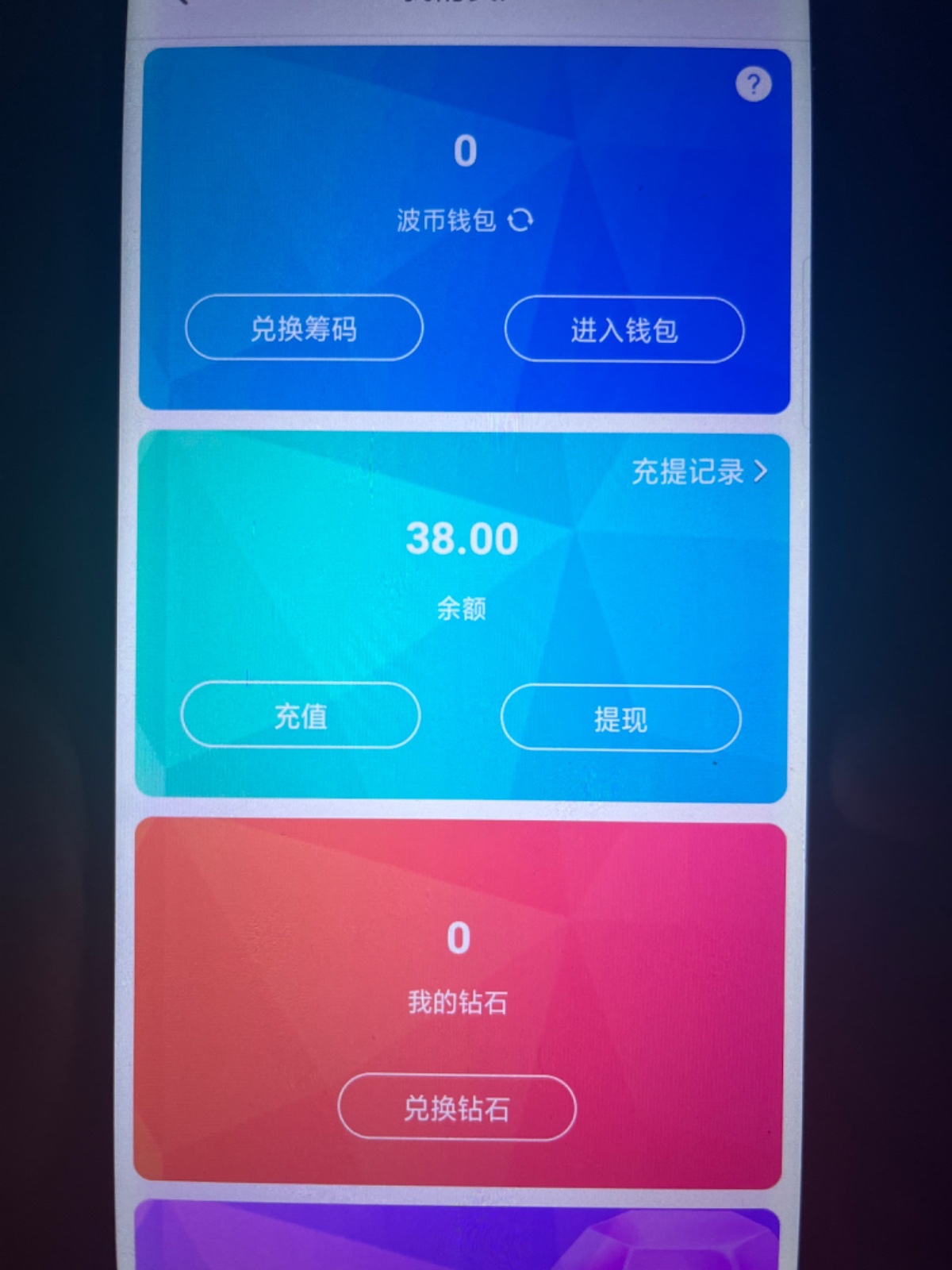Tap the 兑换筹码 button

tap(304, 329)
